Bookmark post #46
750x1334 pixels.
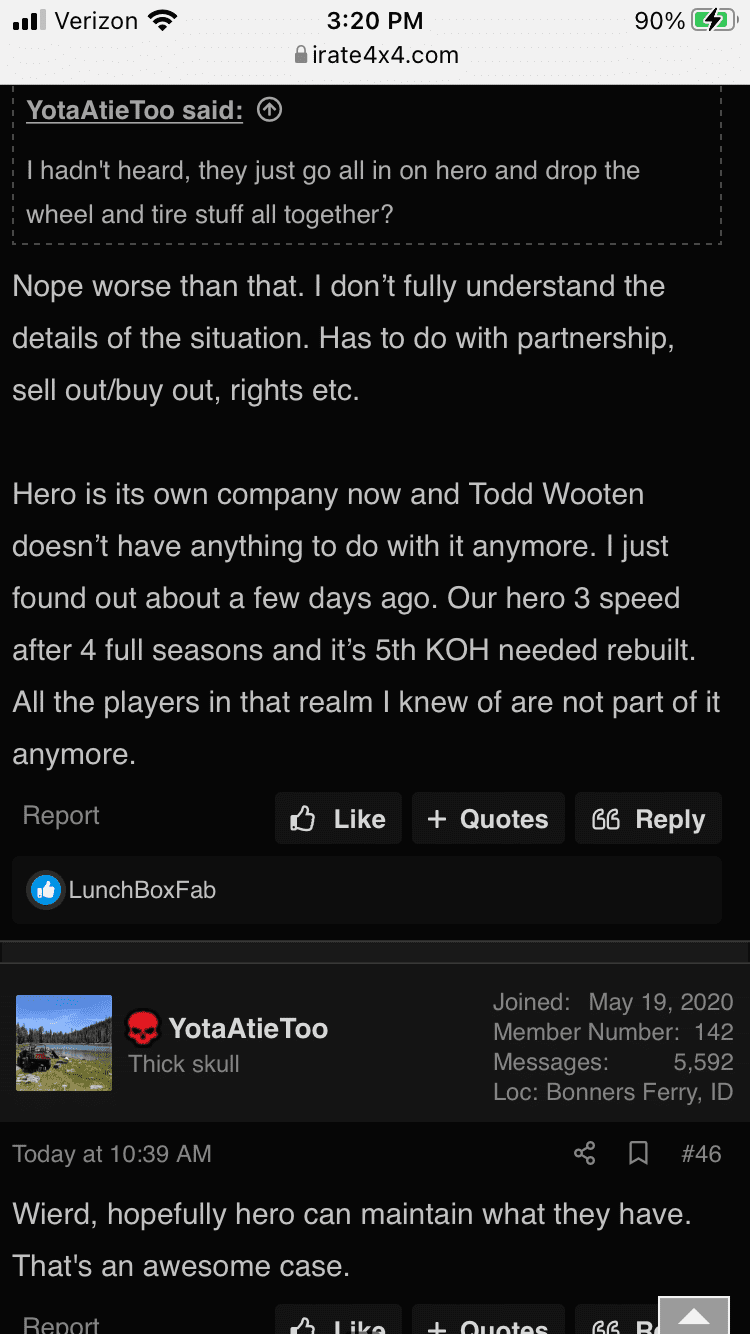[638, 1154]
